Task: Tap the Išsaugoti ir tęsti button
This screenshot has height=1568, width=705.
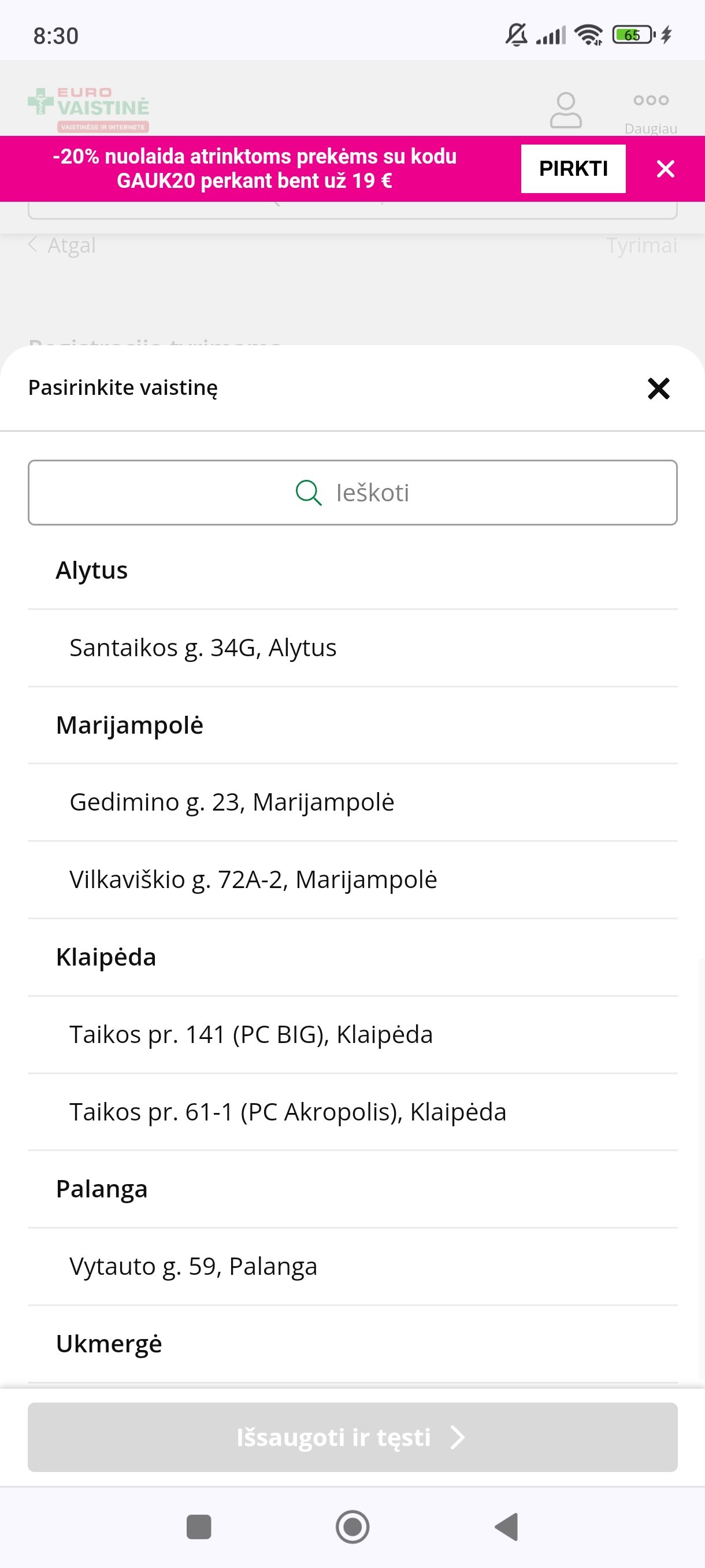Action: 352,1437
